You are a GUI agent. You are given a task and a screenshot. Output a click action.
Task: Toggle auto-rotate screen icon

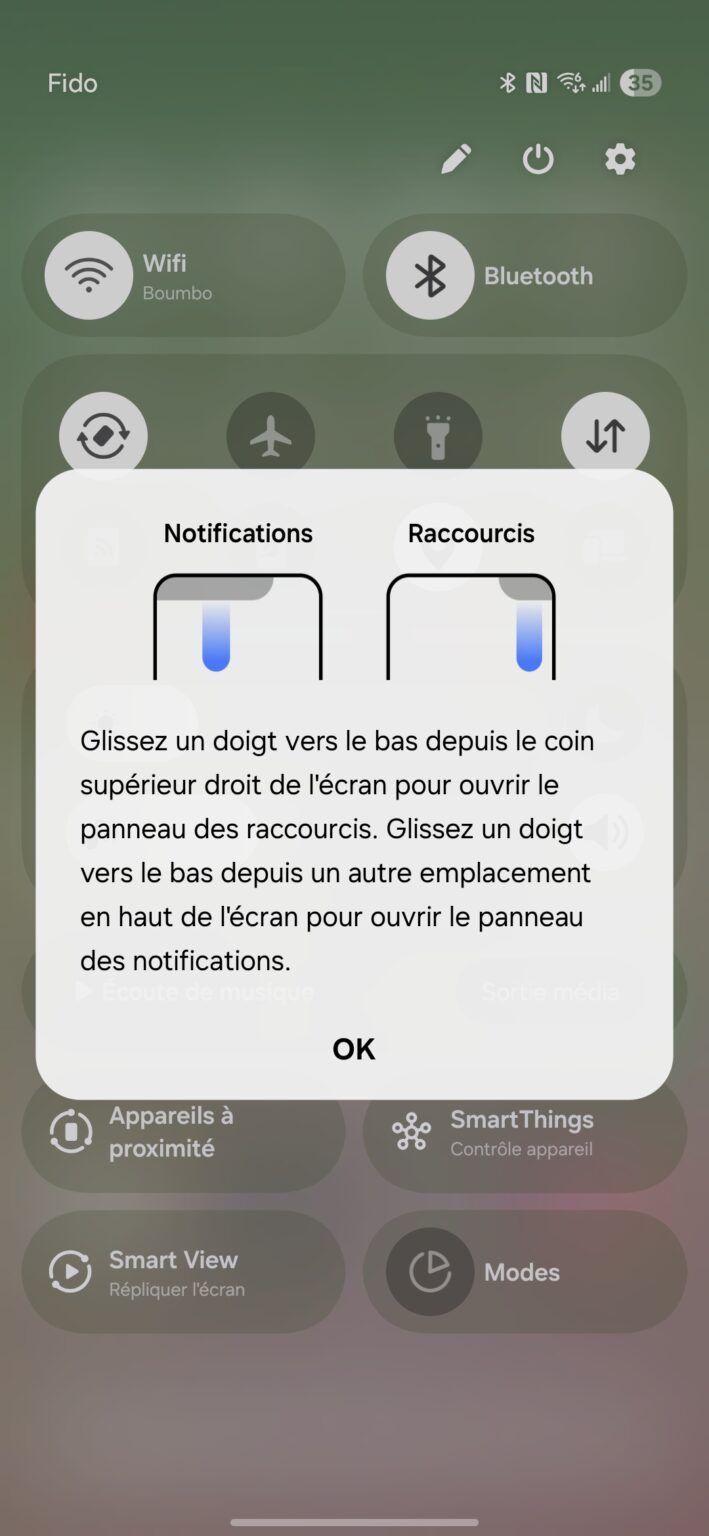pos(103,437)
